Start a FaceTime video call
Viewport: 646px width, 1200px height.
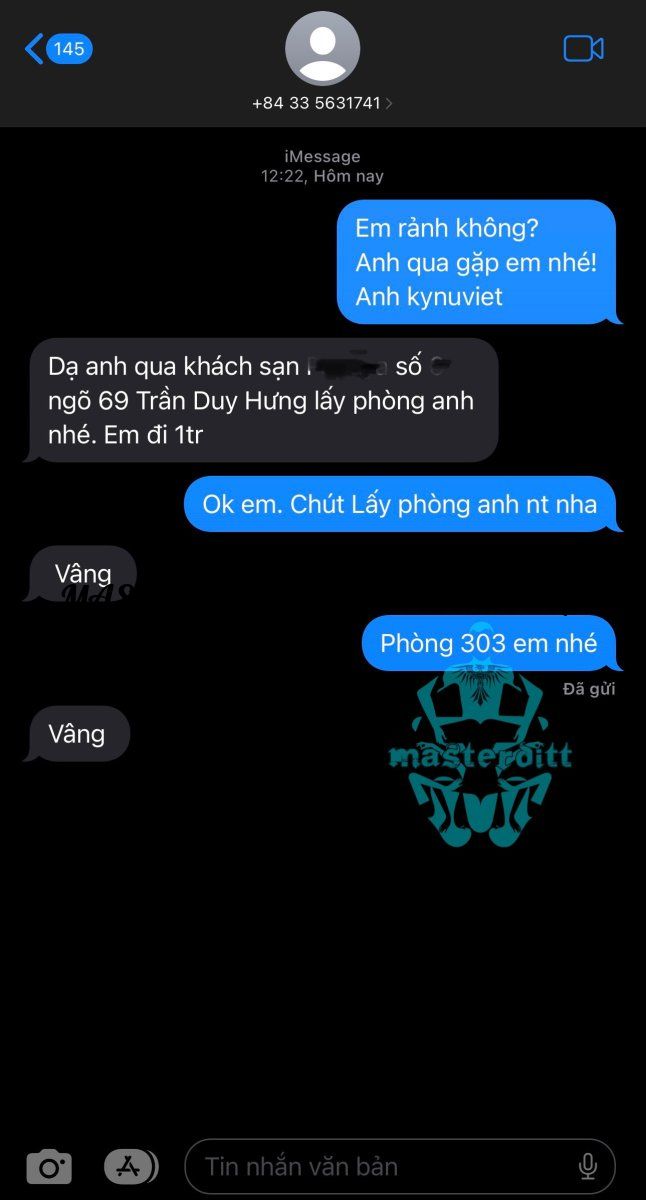(583, 49)
